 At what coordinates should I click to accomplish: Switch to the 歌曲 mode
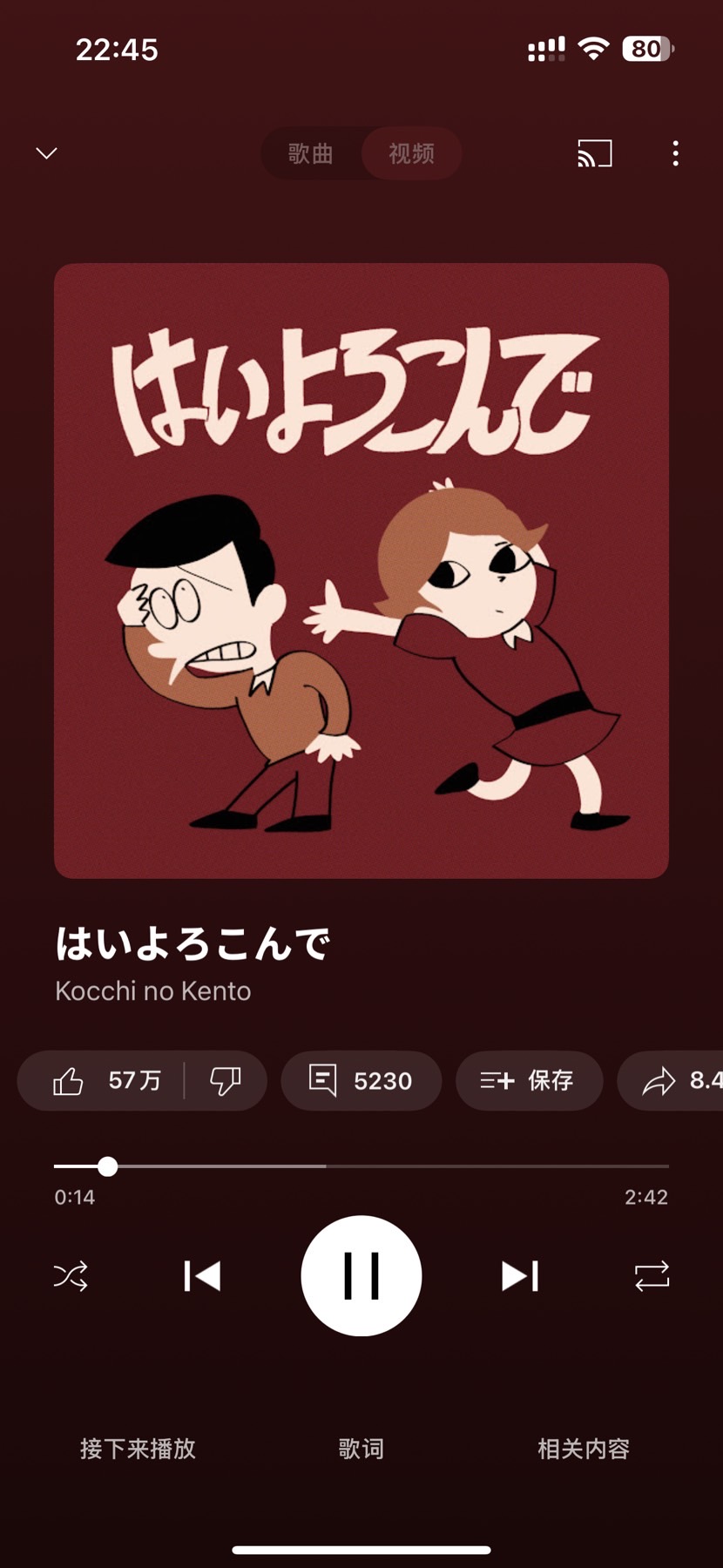[311, 153]
